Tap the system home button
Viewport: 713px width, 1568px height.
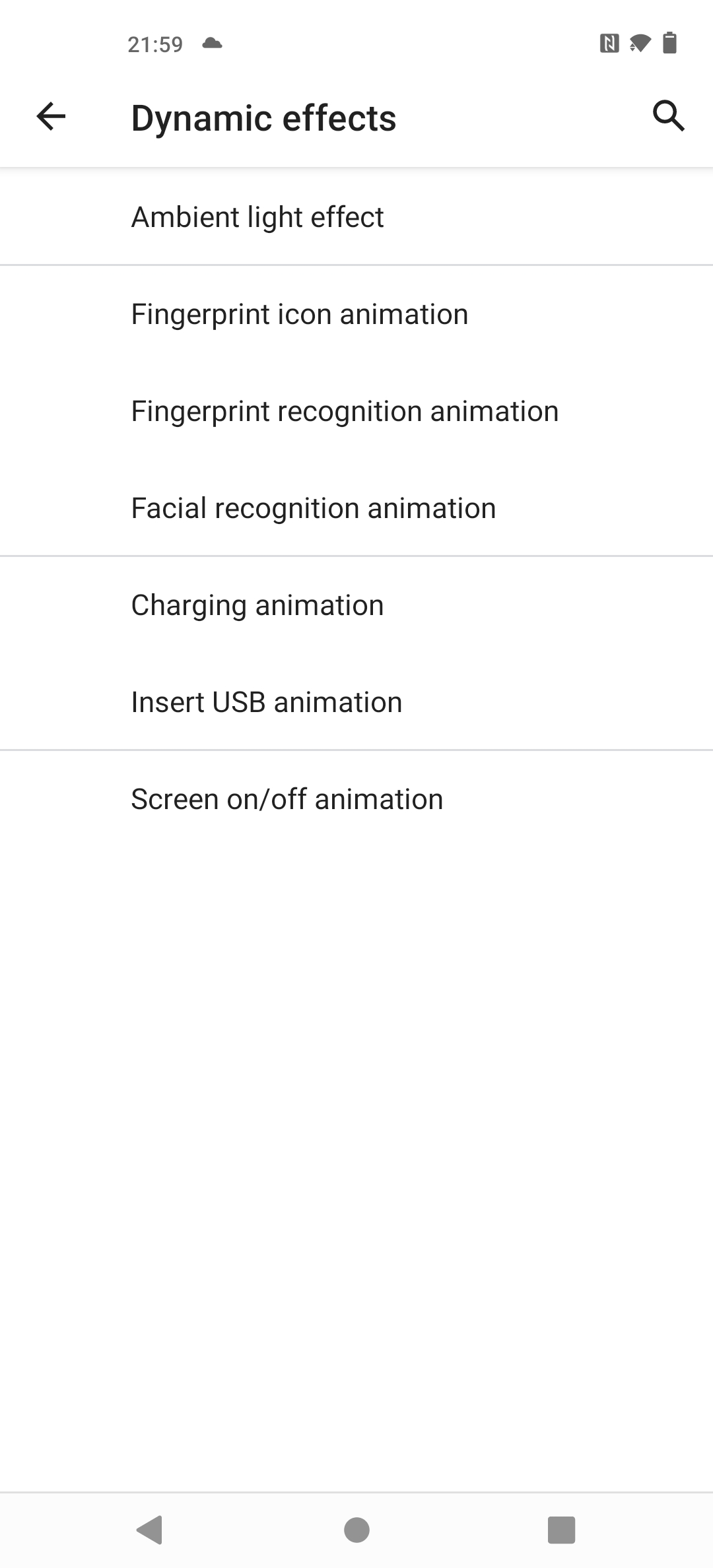pos(356,1530)
